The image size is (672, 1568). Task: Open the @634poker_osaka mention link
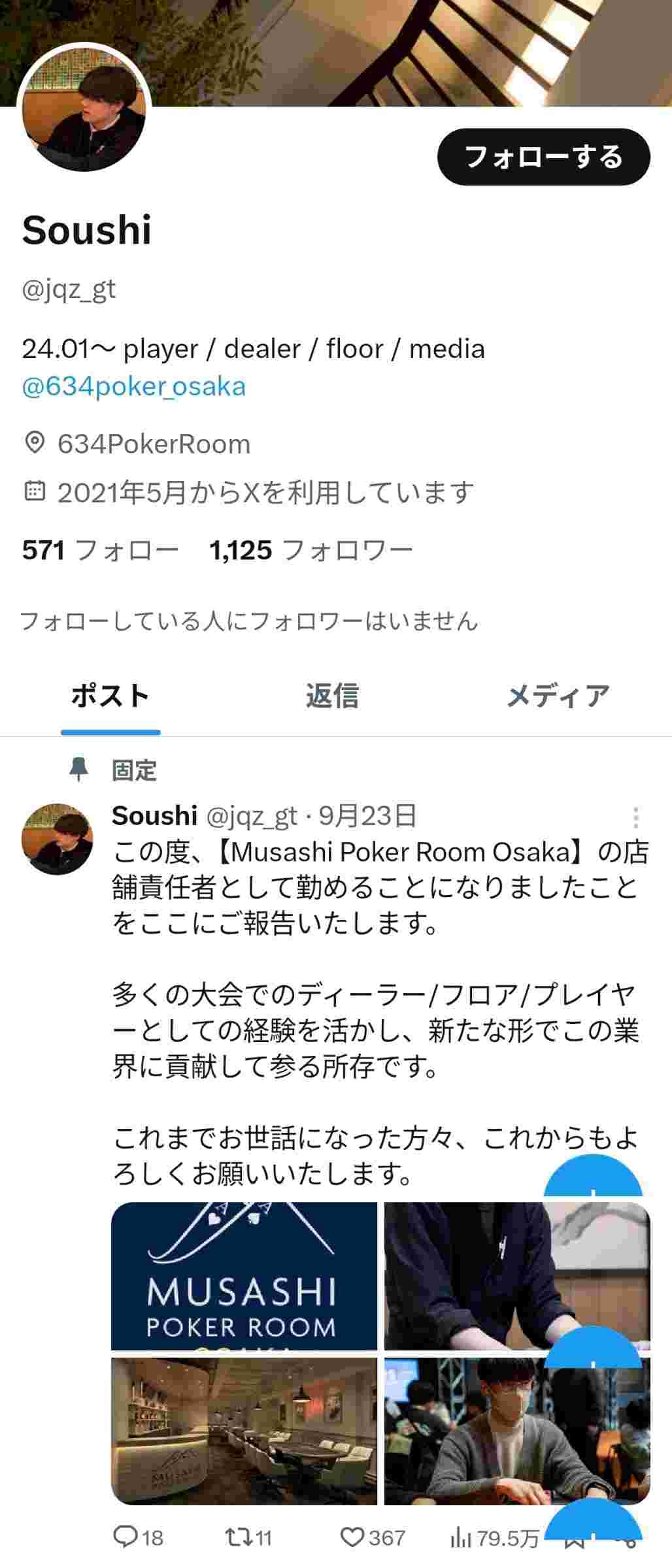pyautogui.click(x=134, y=386)
